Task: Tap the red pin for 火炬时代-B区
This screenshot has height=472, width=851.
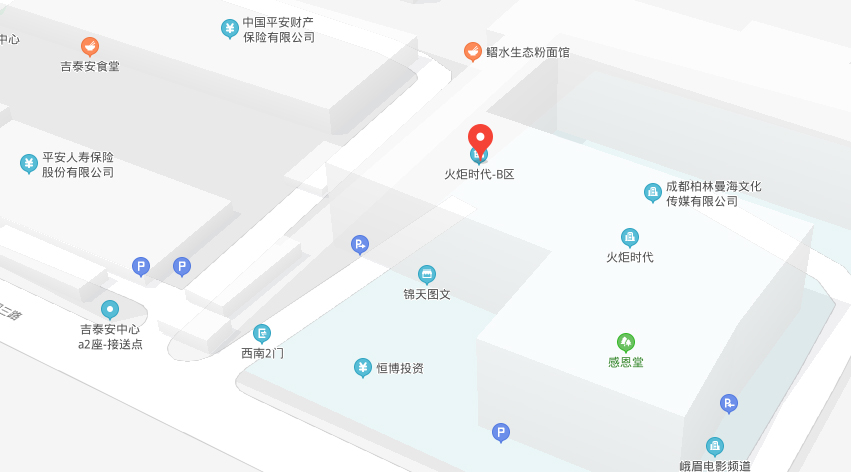Action: point(481,139)
